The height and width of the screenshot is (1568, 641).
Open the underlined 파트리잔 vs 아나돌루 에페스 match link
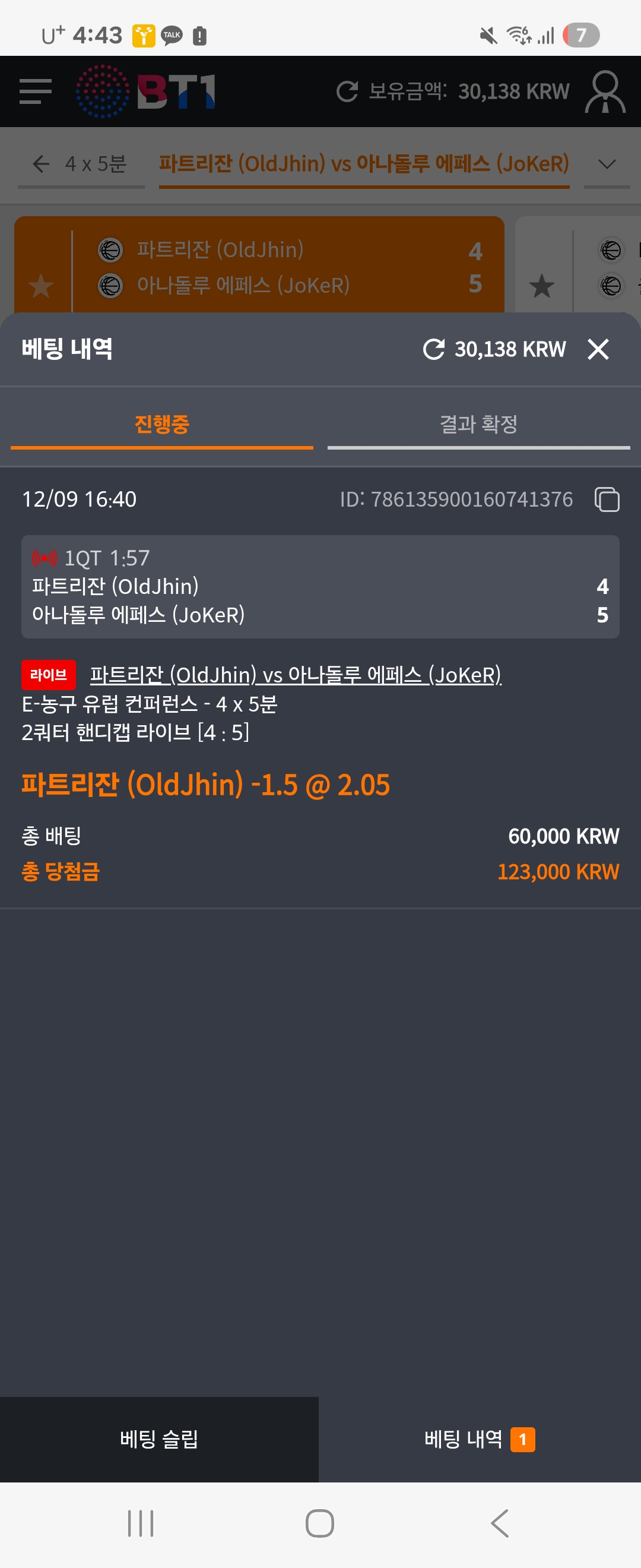[x=296, y=675]
